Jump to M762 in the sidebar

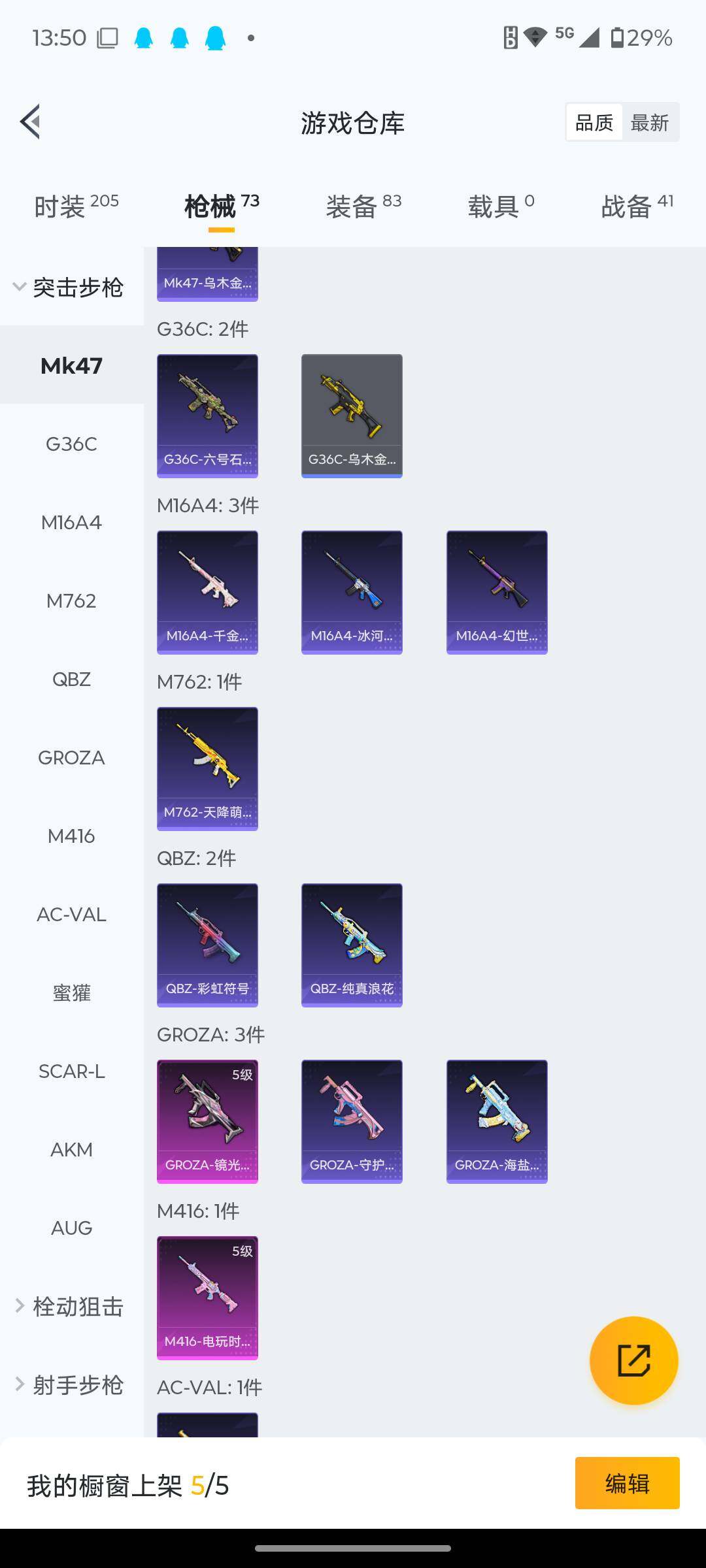(x=71, y=601)
